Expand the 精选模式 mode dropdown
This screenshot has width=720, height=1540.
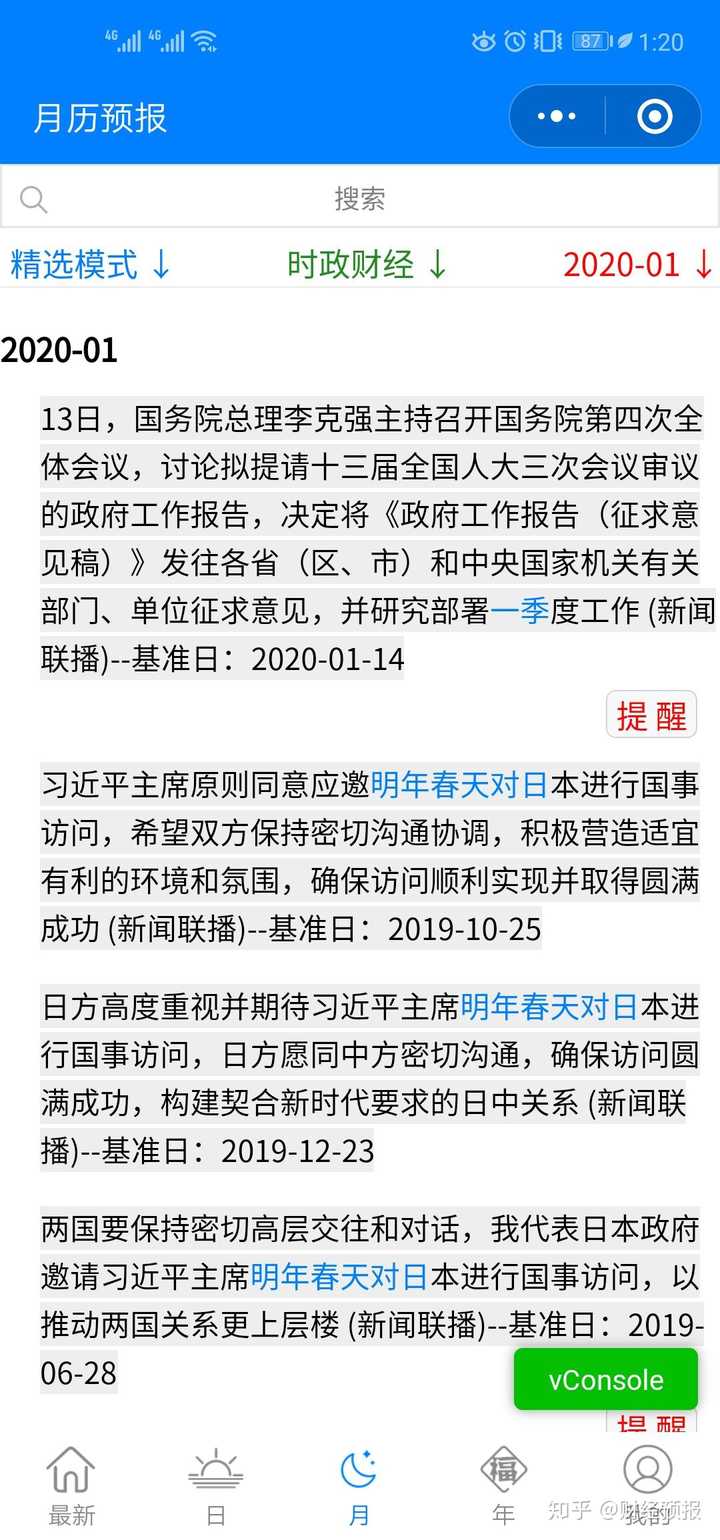[x=91, y=265]
